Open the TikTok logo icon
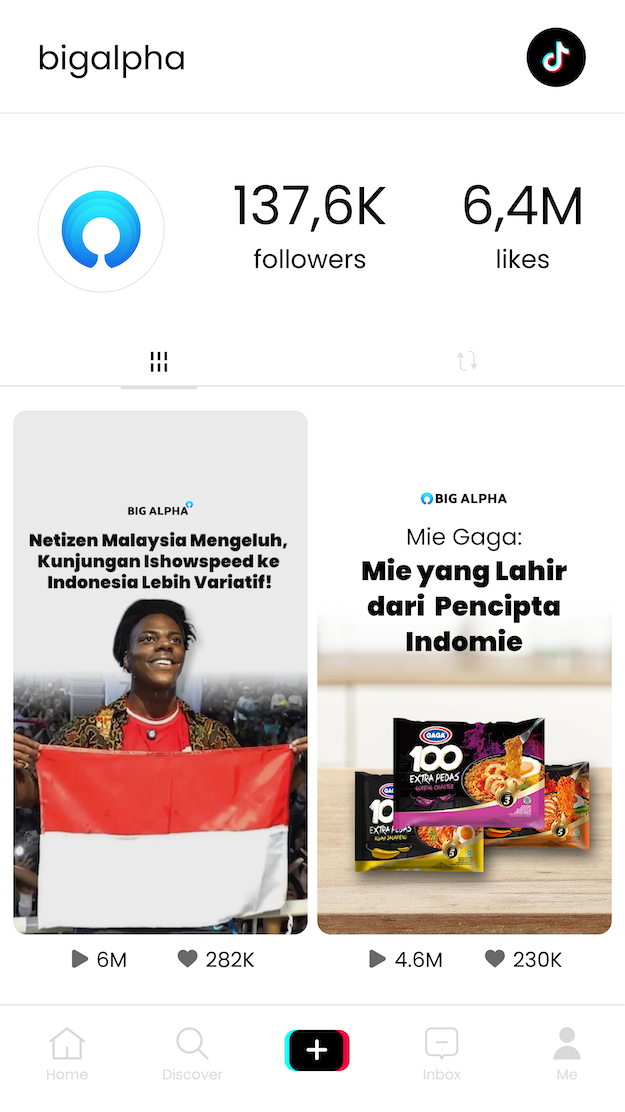This screenshot has height=1112, width=625. point(555,58)
